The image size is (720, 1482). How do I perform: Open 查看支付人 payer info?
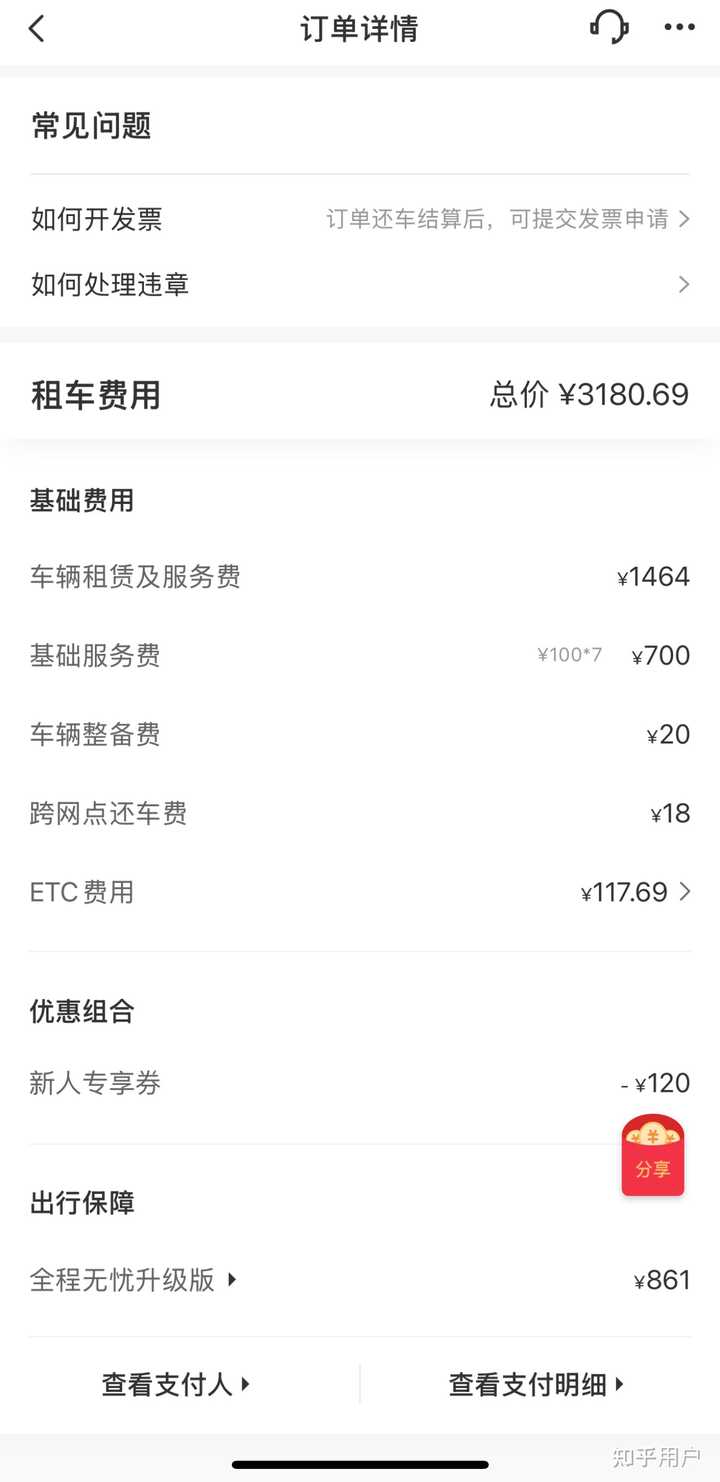click(x=176, y=1385)
